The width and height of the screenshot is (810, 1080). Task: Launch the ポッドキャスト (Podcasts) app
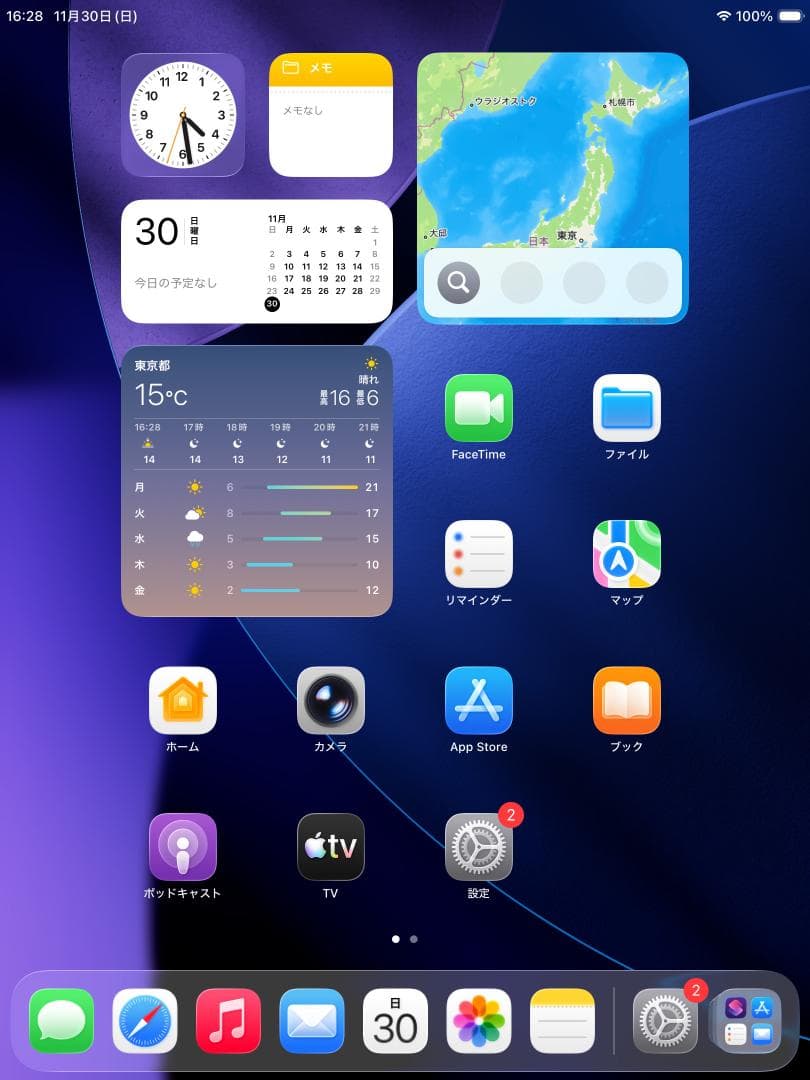coord(183,846)
